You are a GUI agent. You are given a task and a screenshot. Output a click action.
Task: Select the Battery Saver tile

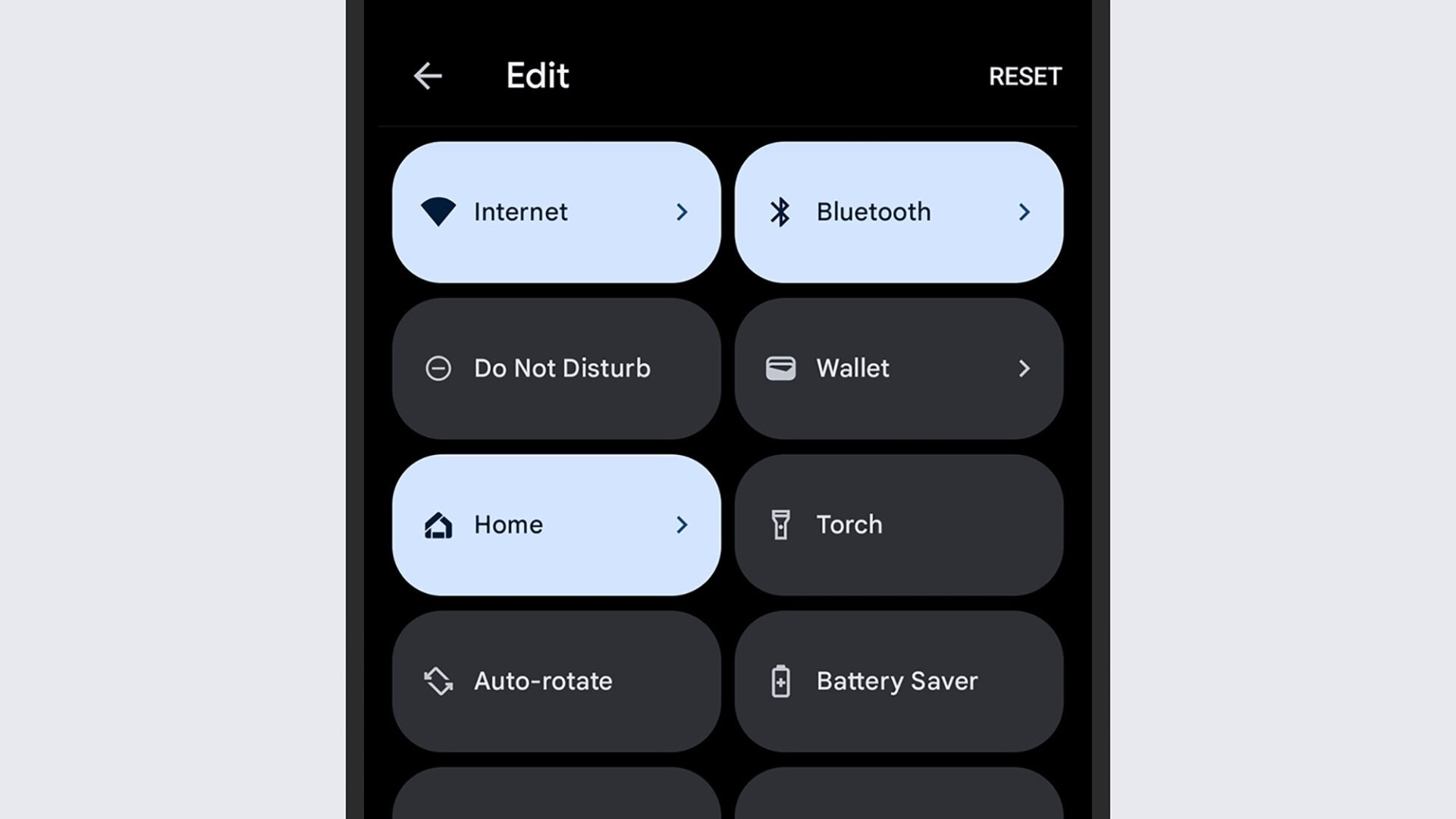[899, 681]
